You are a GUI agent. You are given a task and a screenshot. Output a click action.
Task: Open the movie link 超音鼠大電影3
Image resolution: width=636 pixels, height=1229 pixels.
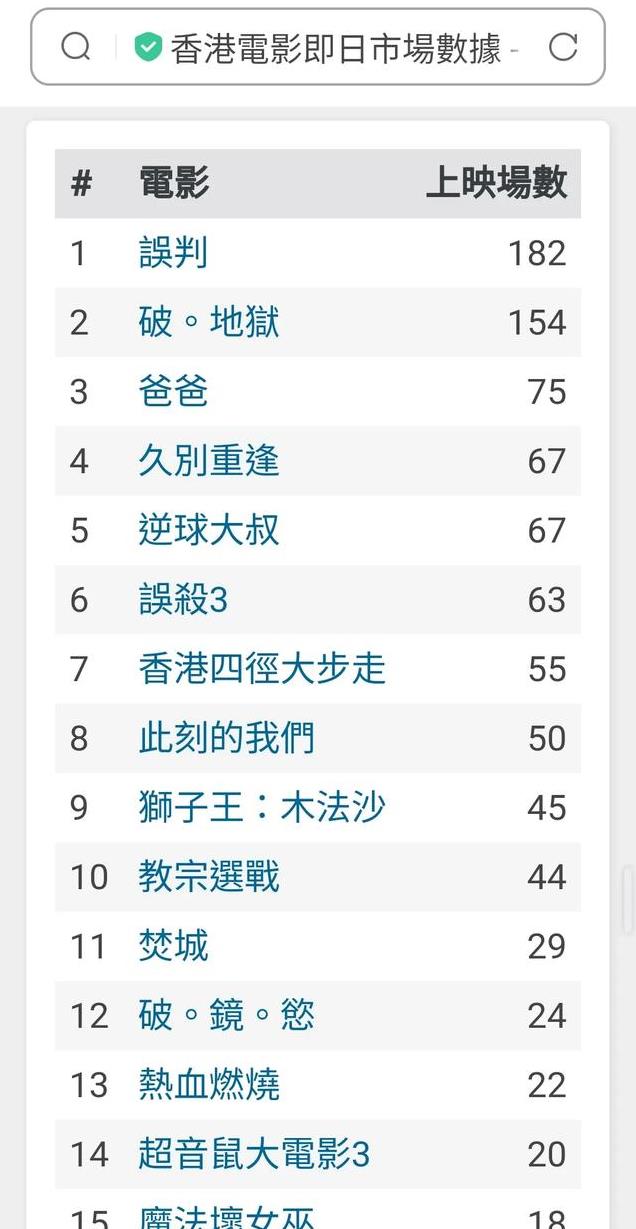coord(254,1154)
